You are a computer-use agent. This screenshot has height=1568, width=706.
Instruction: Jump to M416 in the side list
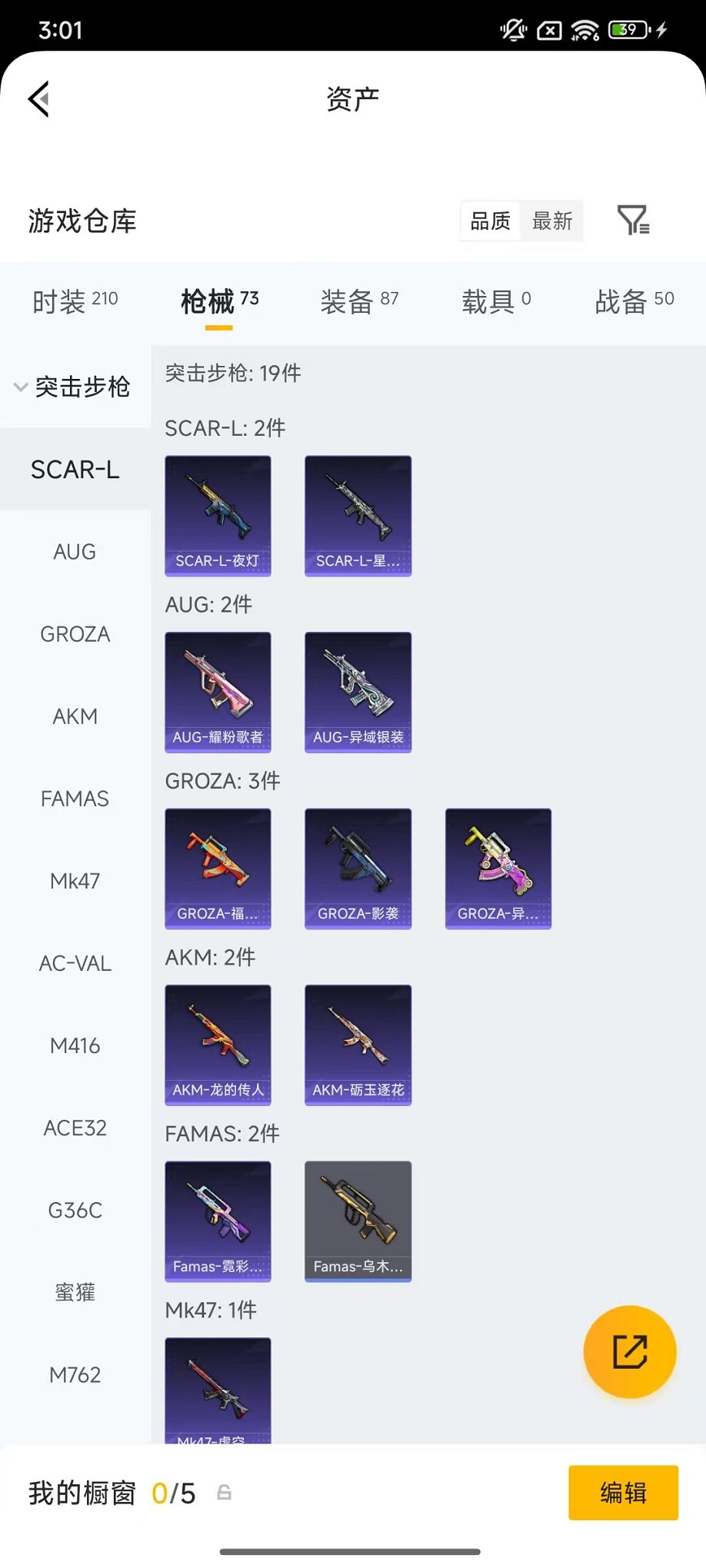pyautogui.click(x=75, y=1045)
